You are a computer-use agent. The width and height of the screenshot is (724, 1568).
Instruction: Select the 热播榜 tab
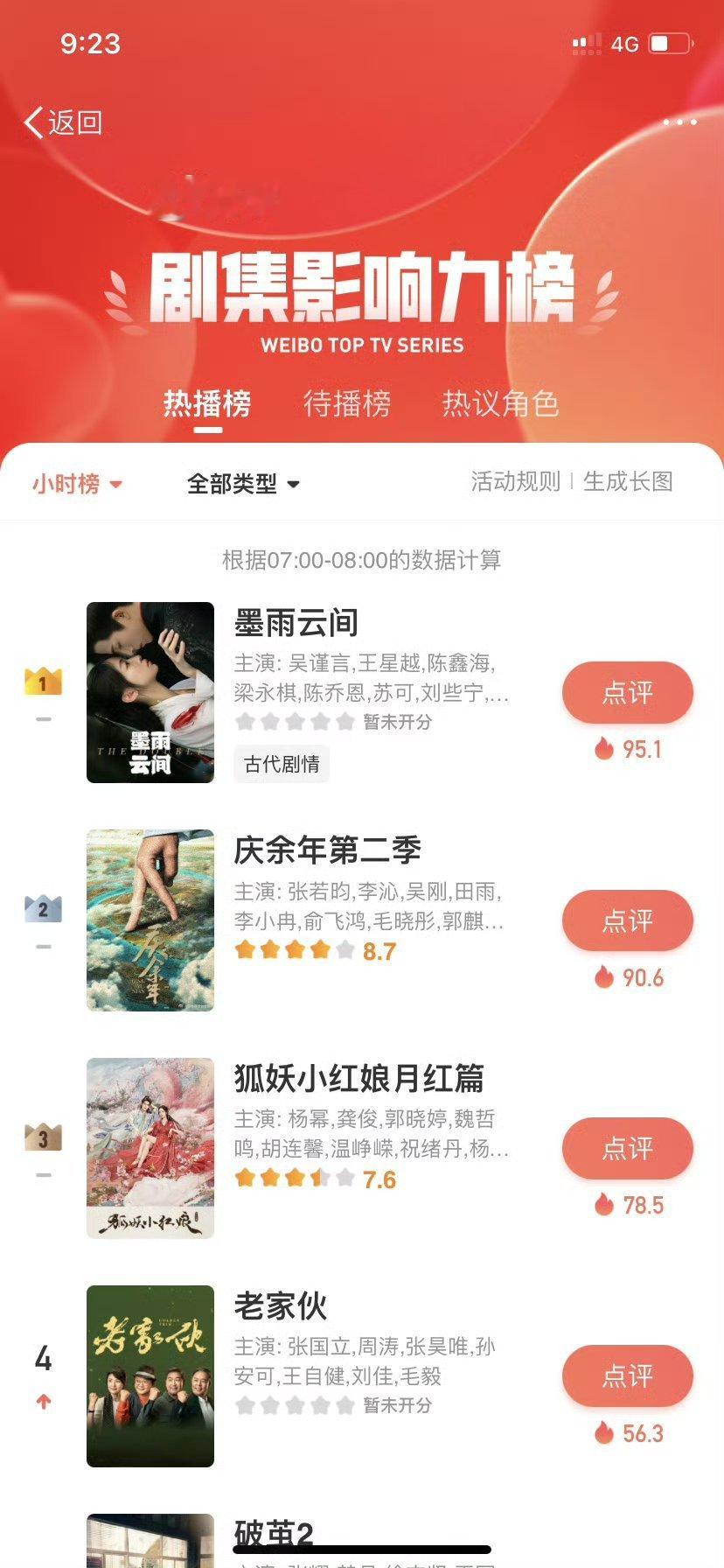(207, 403)
